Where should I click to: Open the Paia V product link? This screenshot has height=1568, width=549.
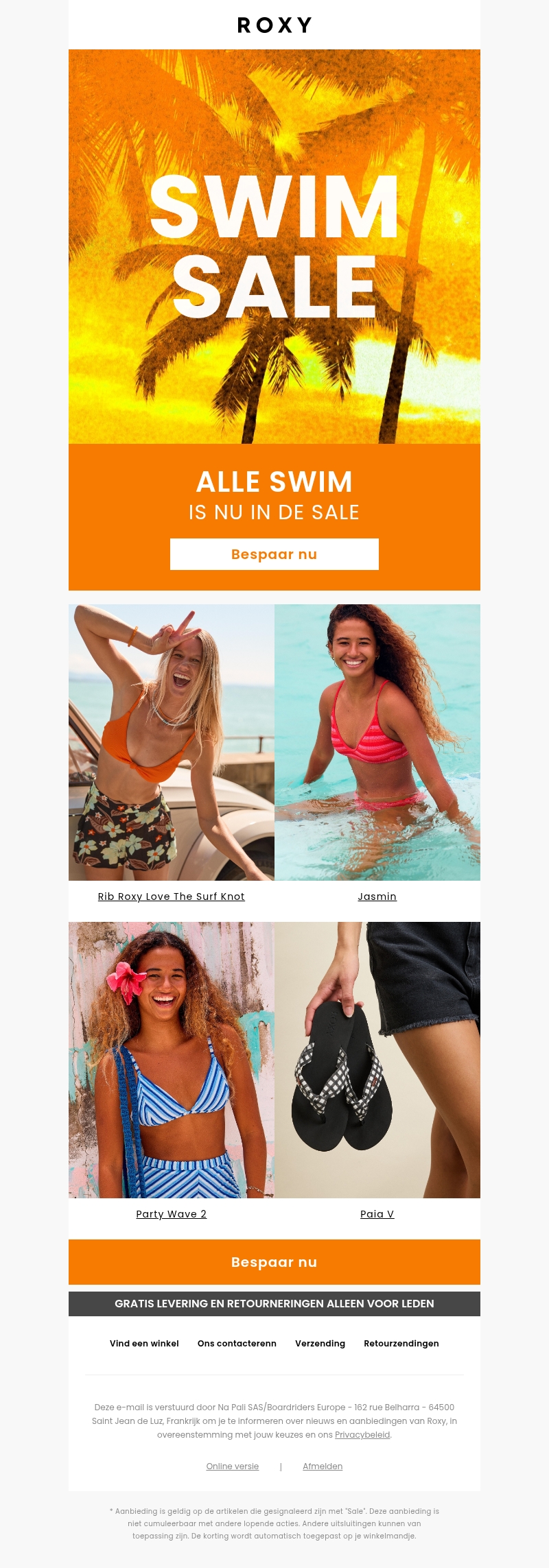click(x=377, y=1214)
